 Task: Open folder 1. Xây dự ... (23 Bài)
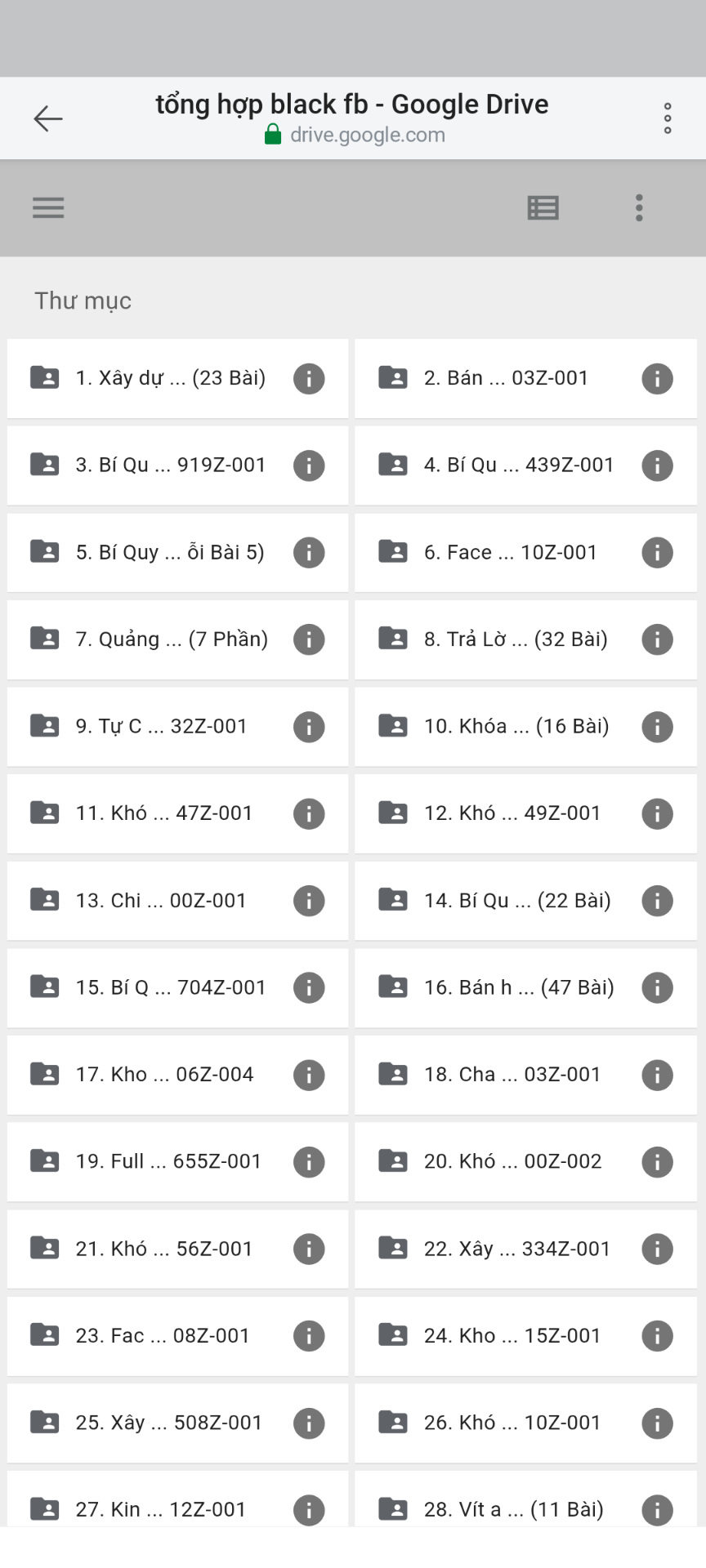[x=170, y=378]
